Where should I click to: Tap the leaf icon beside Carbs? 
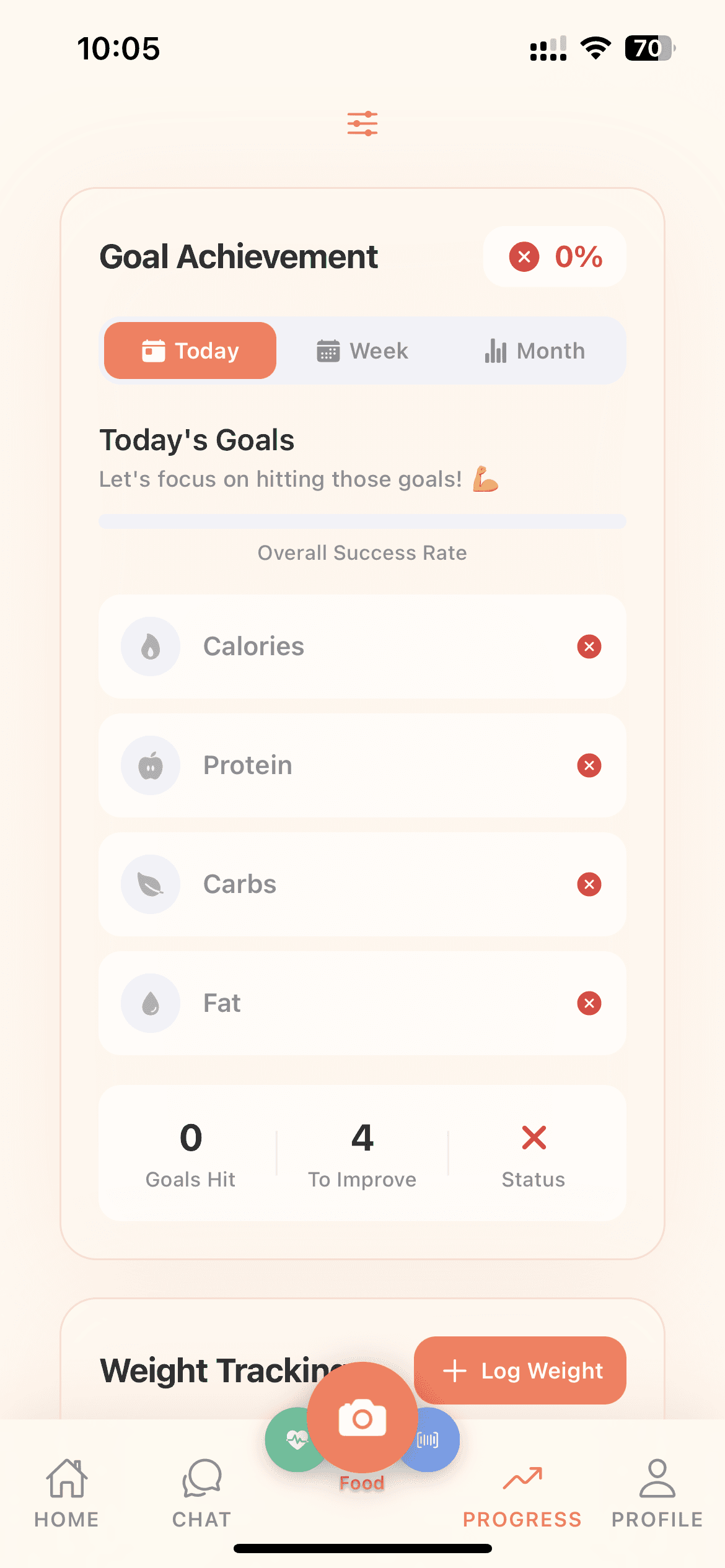pos(151,884)
